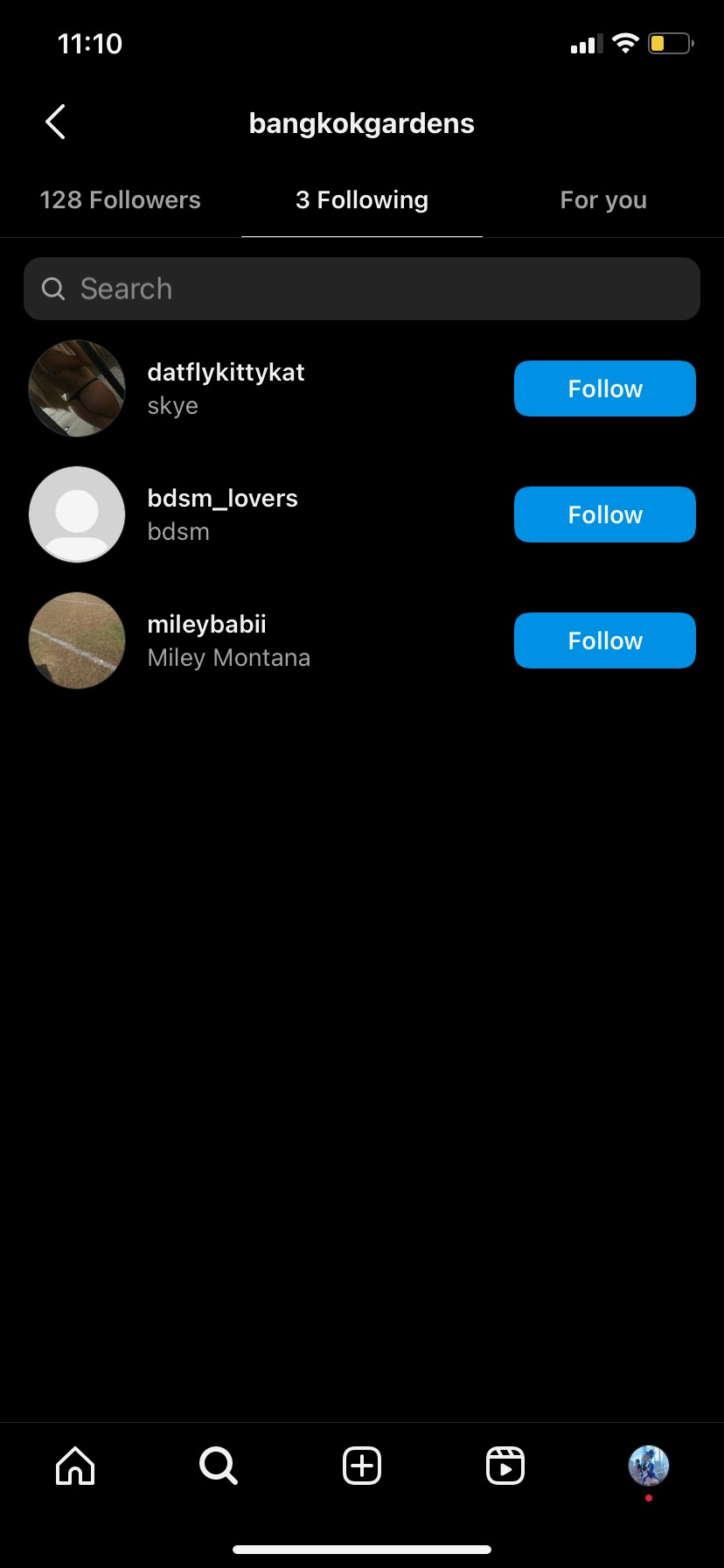724x1568 pixels.
Task: Open mileybabii profile row
Action: (227, 640)
